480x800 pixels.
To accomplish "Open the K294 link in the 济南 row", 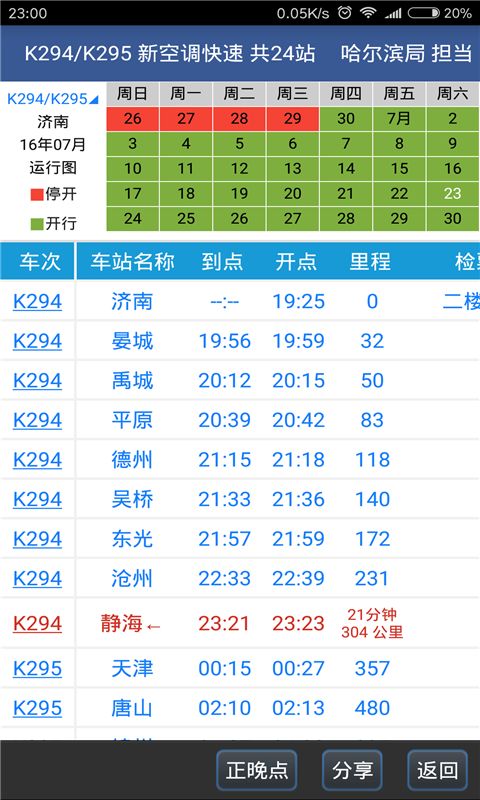I will pyautogui.click(x=37, y=302).
